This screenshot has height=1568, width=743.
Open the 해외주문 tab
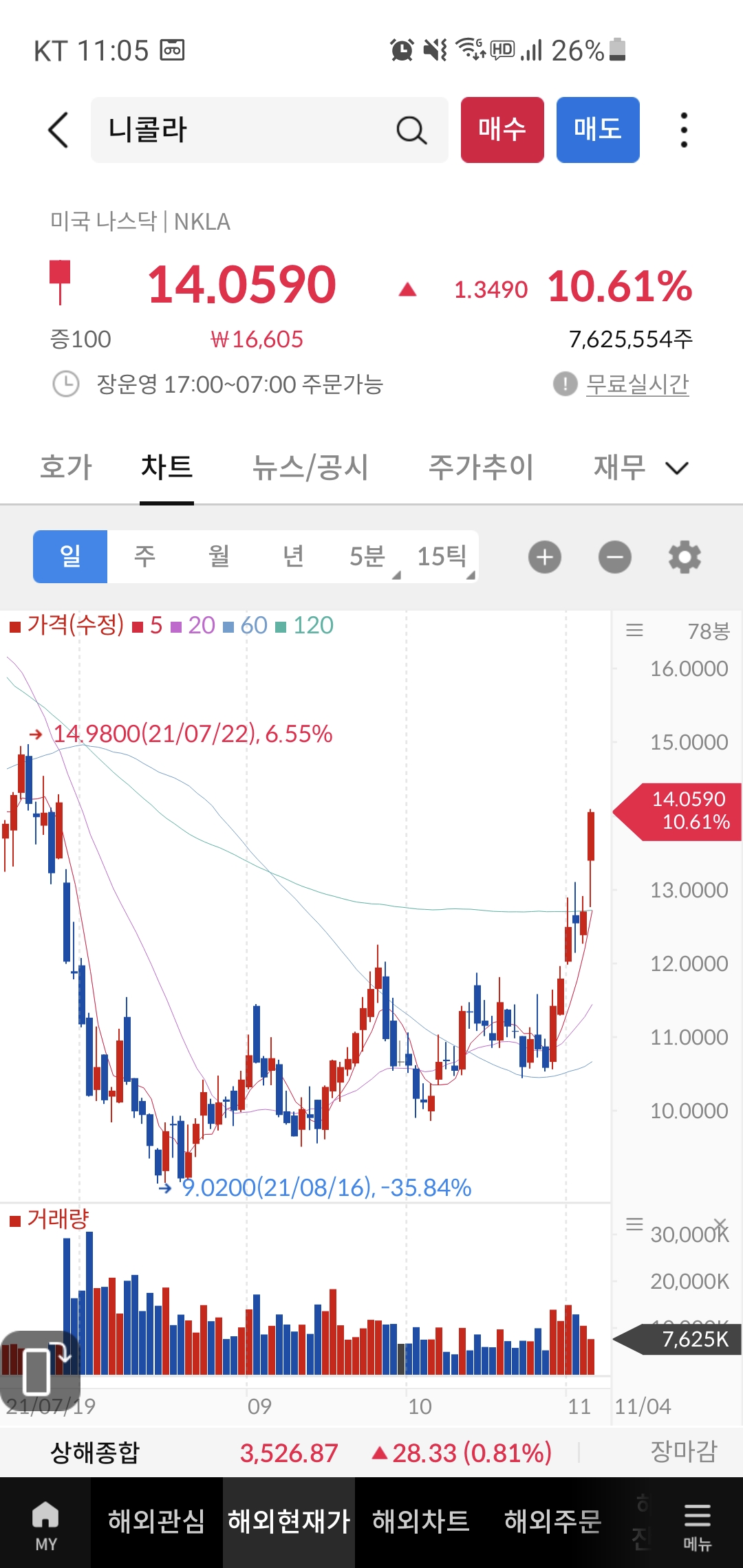553,1521
